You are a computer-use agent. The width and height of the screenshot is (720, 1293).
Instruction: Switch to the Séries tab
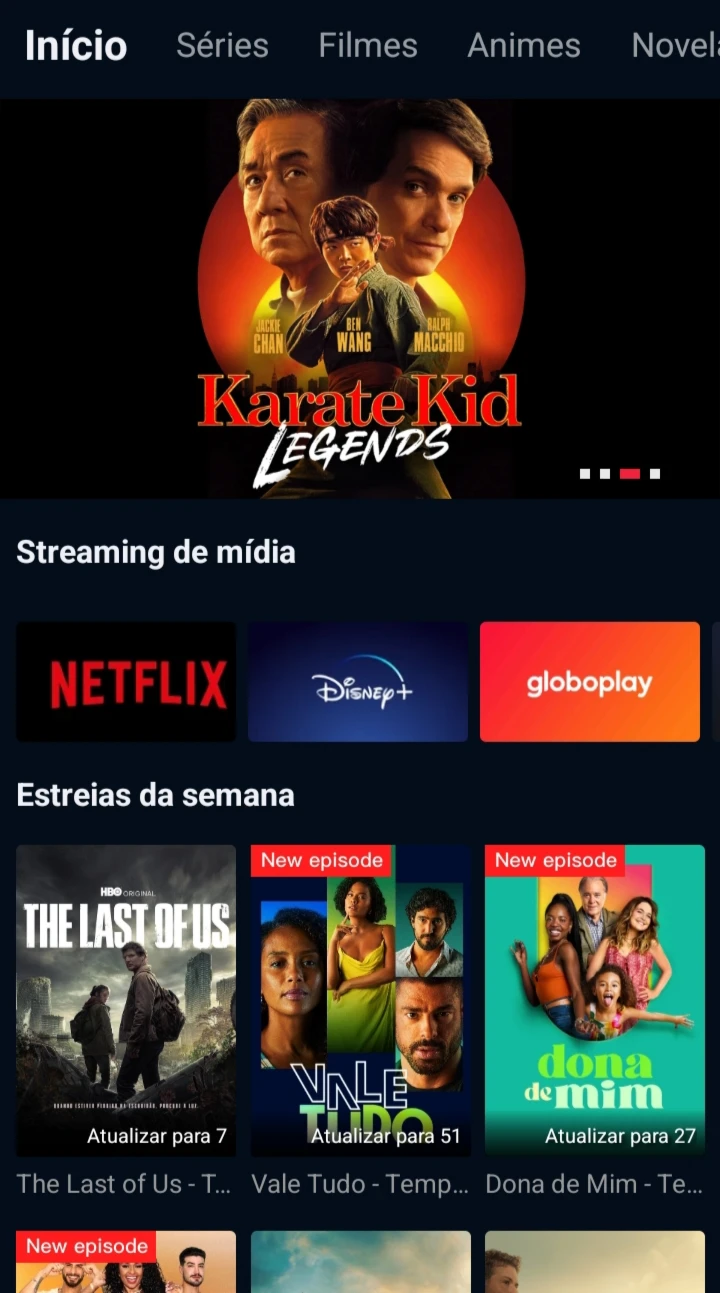tap(222, 46)
